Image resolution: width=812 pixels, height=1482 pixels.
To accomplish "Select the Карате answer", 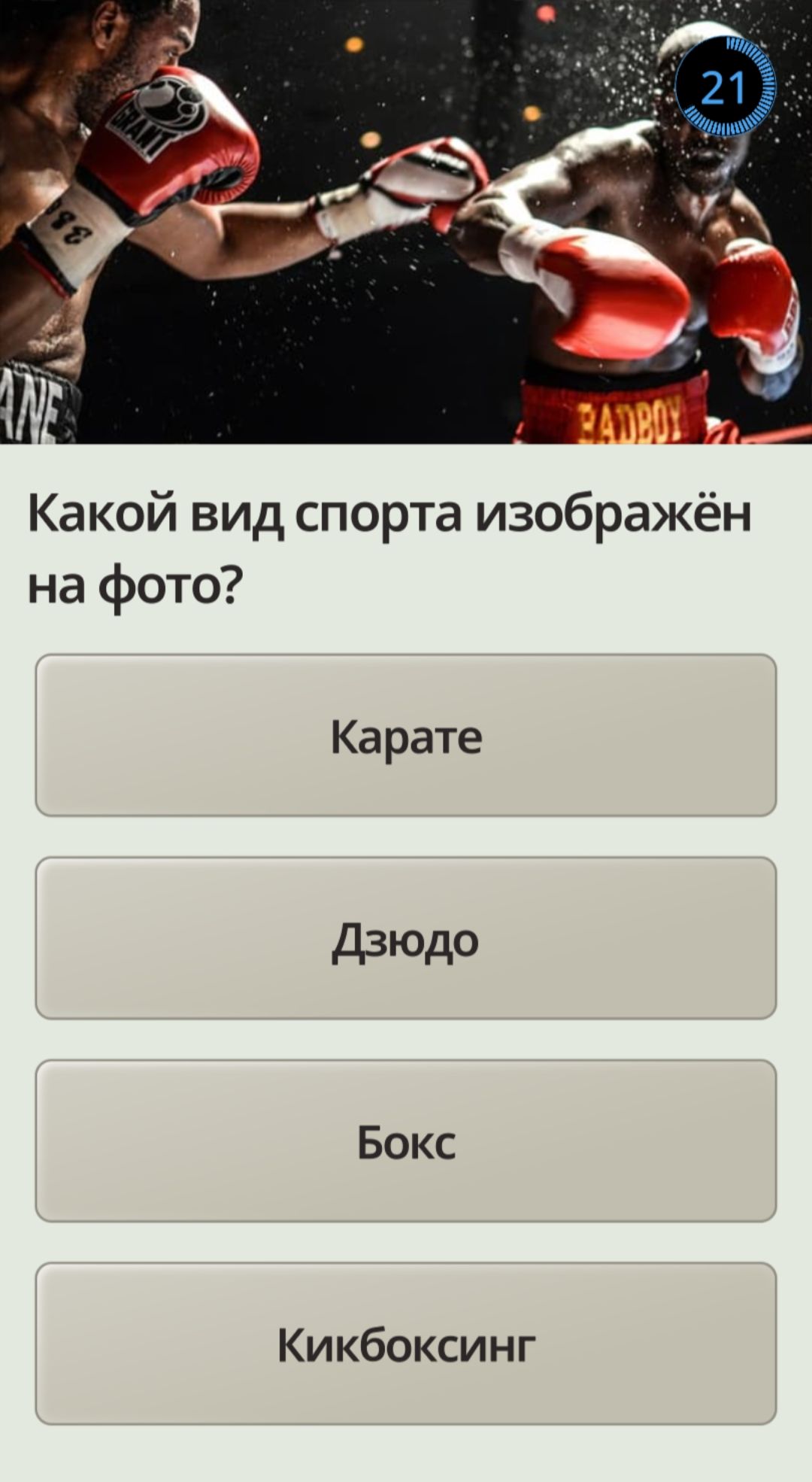I will click(x=406, y=735).
